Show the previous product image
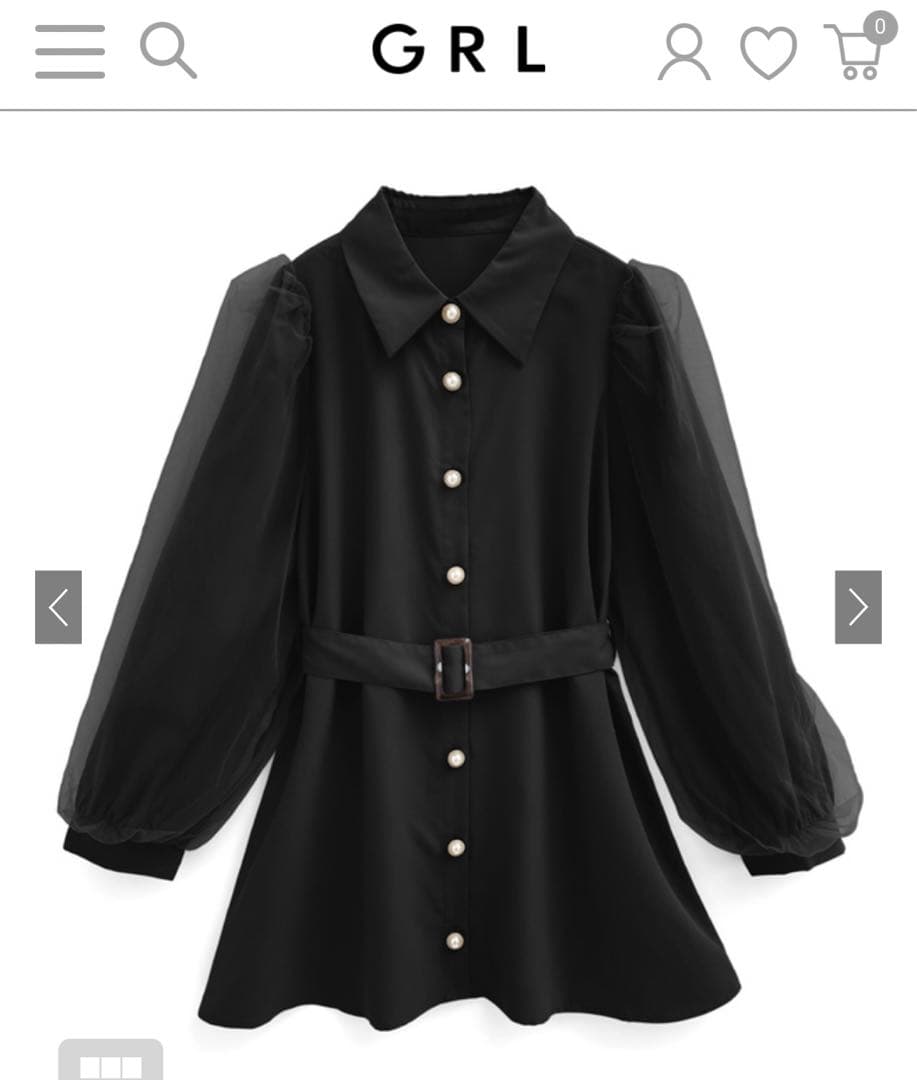917x1080 pixels. pos(58,607)
